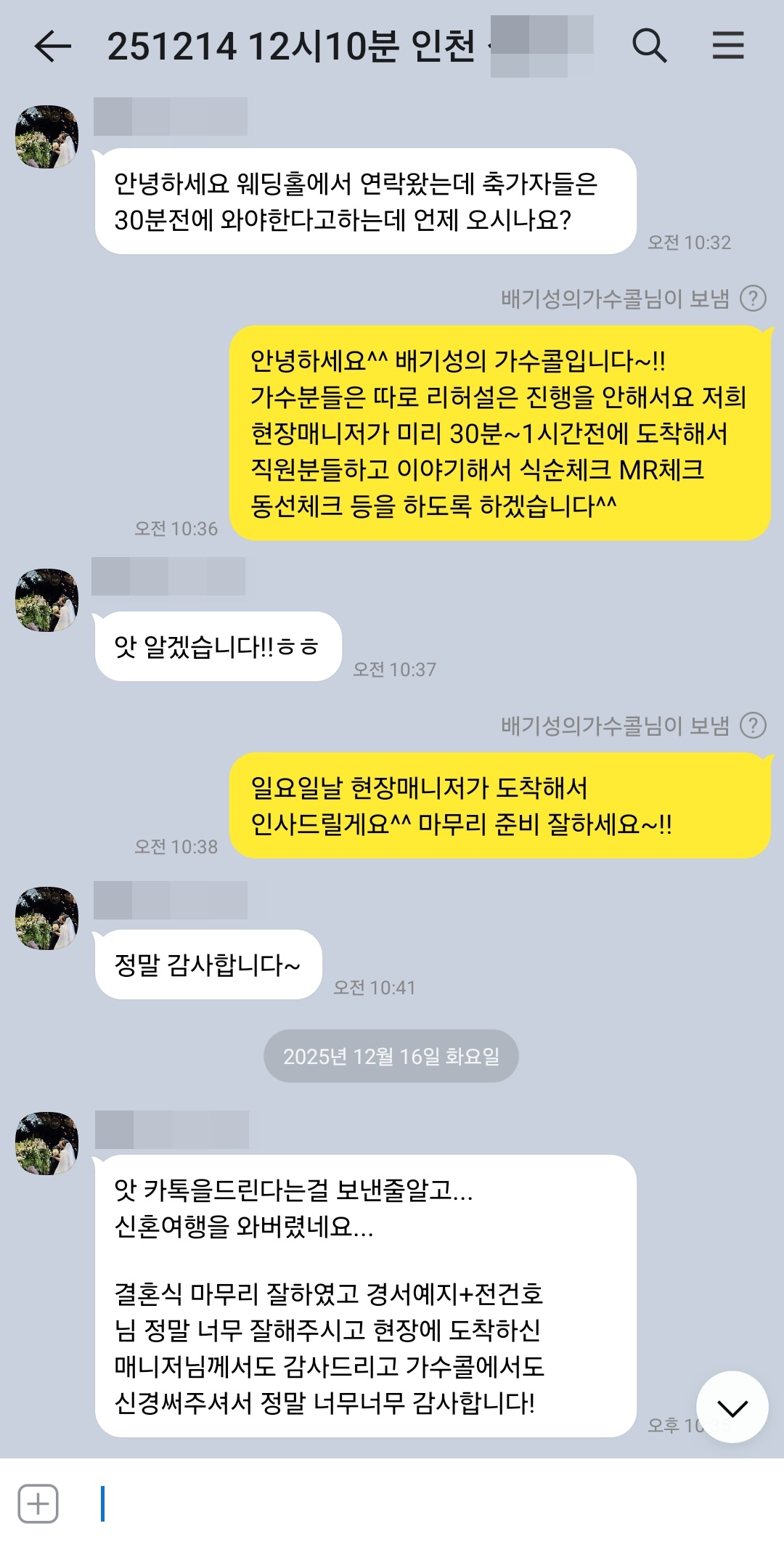Search within this conversation
The width and height of the screenshot is (784, 1547).
pos(649,46)
